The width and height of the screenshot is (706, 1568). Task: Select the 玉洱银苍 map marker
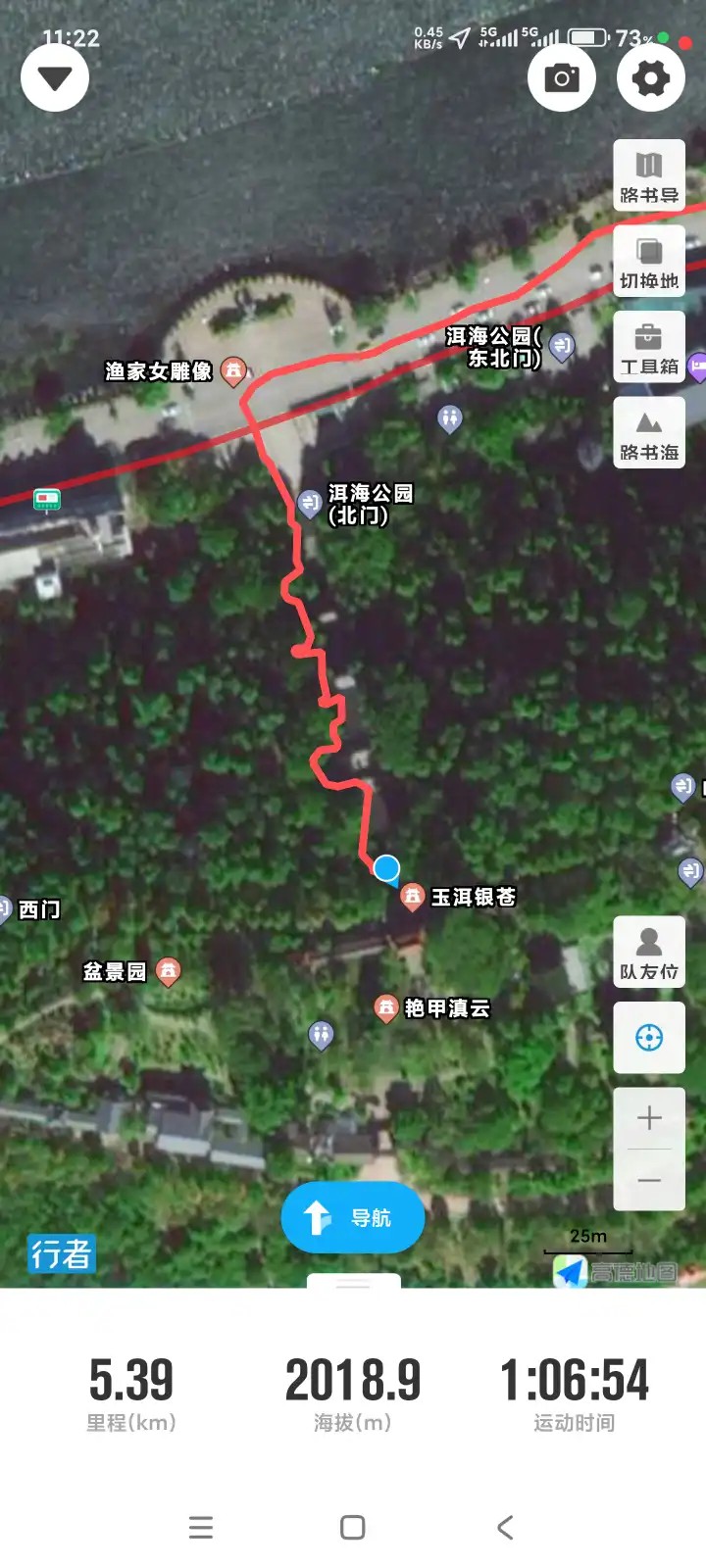pos(413,896)
